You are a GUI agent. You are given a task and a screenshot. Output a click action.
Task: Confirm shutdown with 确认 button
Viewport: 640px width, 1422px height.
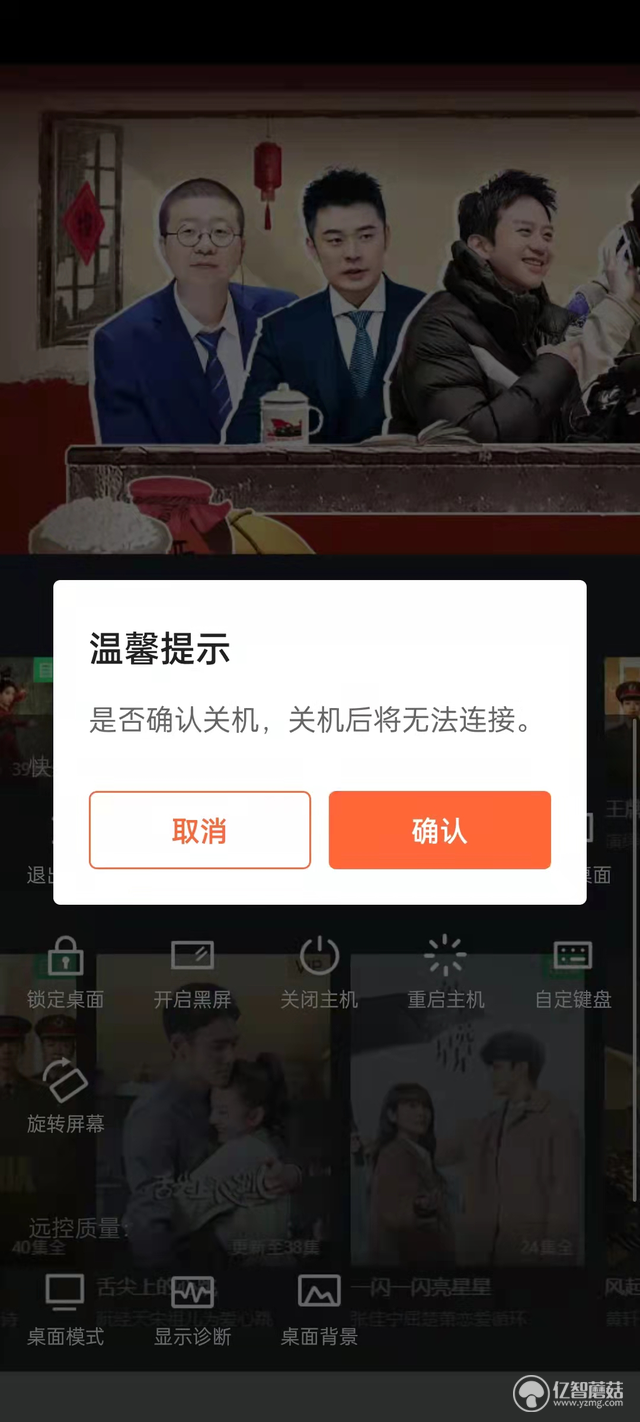click(439, 830)
